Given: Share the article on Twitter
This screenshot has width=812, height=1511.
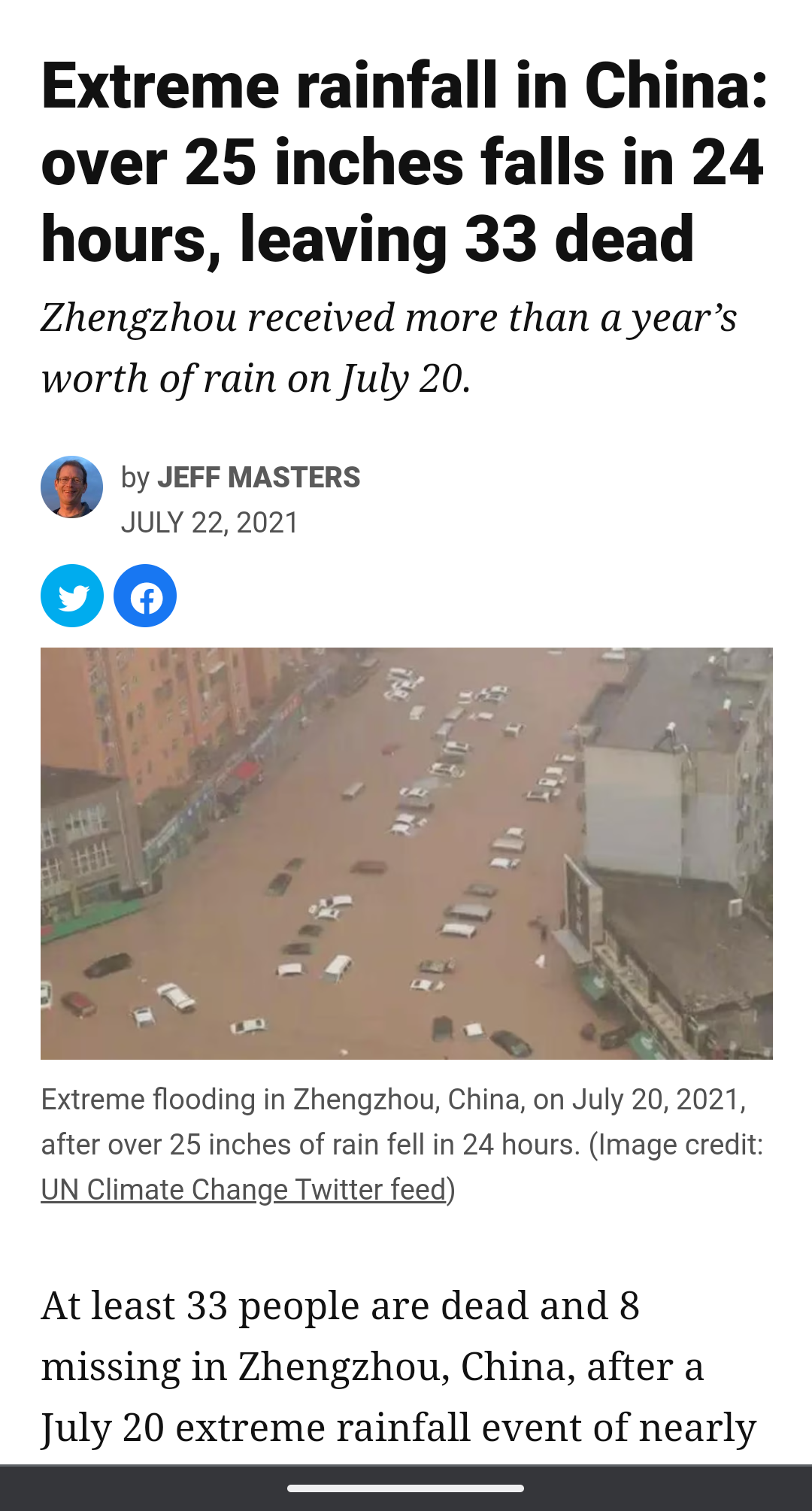Looking at the screenshot, I should 72,596.
